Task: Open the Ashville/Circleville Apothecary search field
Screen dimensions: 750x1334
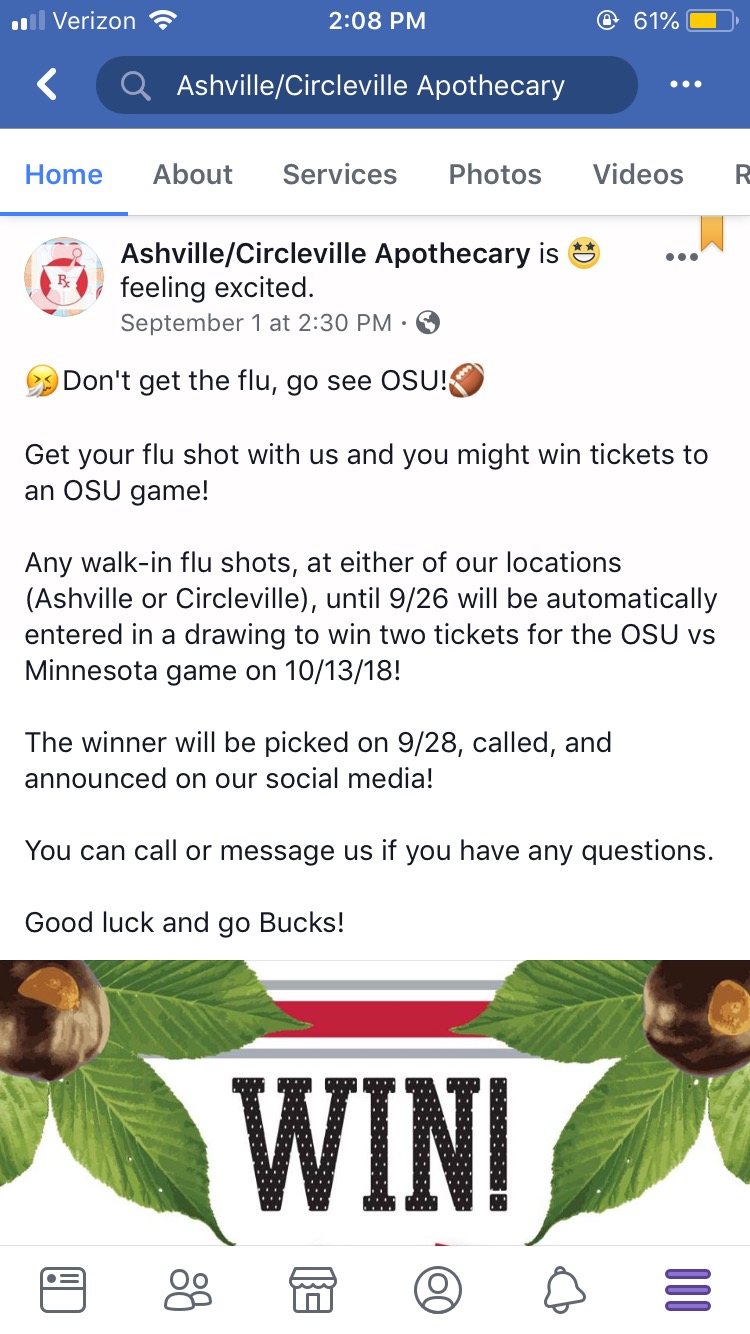Action: pos(366,85)
